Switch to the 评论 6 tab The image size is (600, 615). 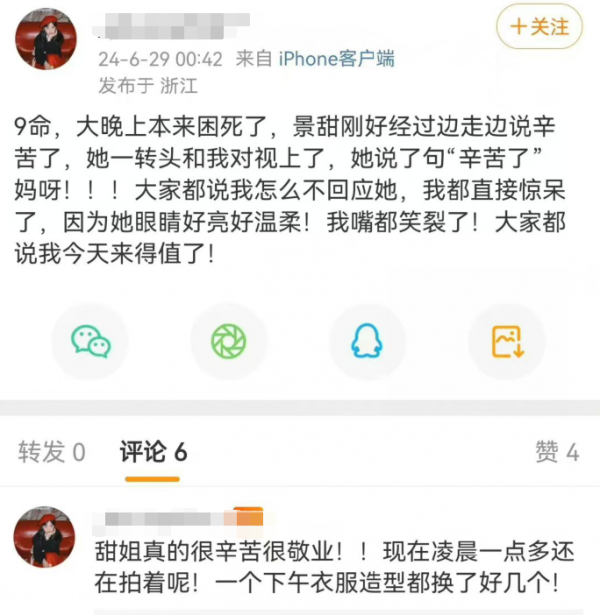153,452
